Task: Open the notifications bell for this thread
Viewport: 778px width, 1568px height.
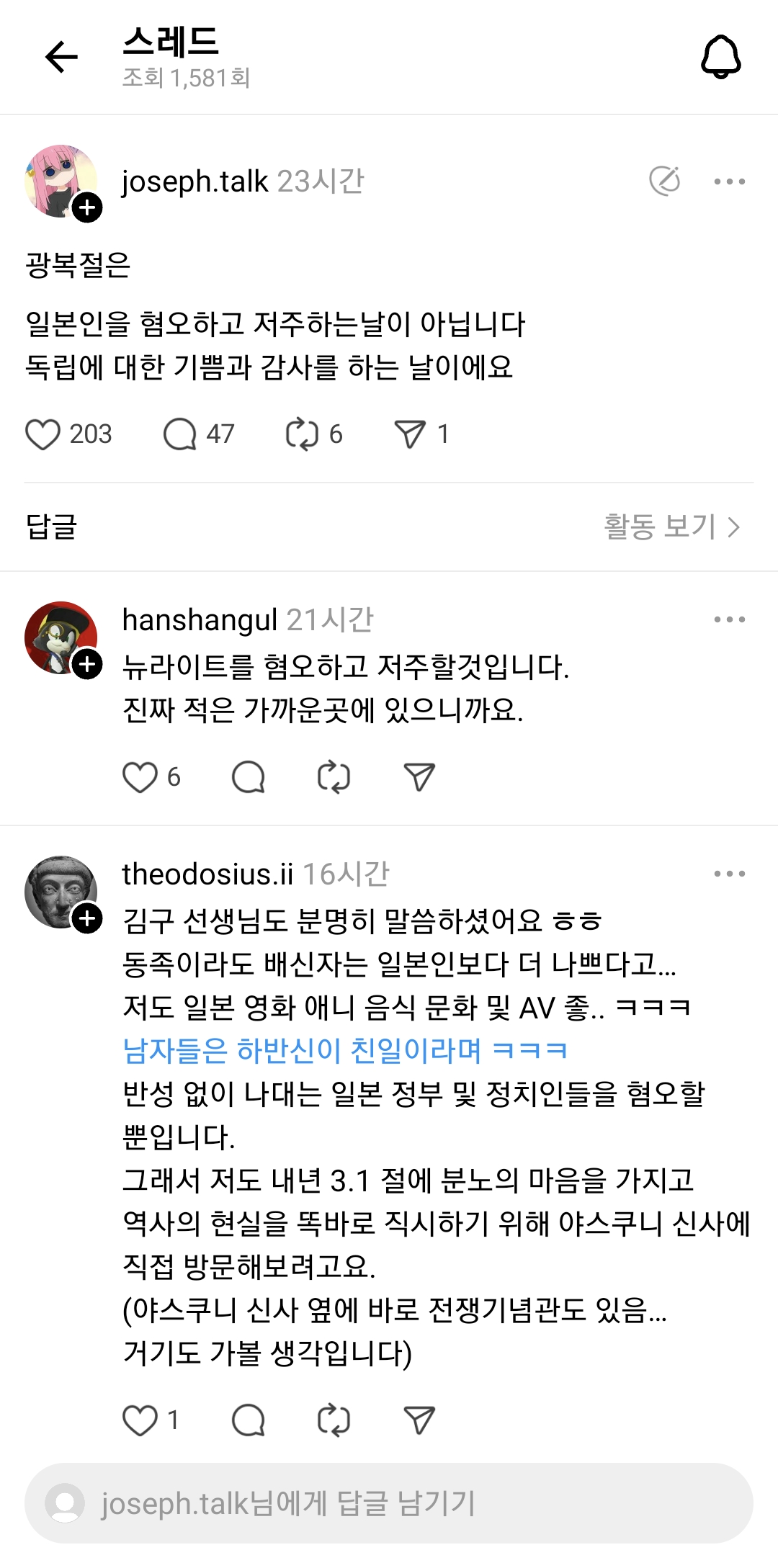Action: point(721,57)
